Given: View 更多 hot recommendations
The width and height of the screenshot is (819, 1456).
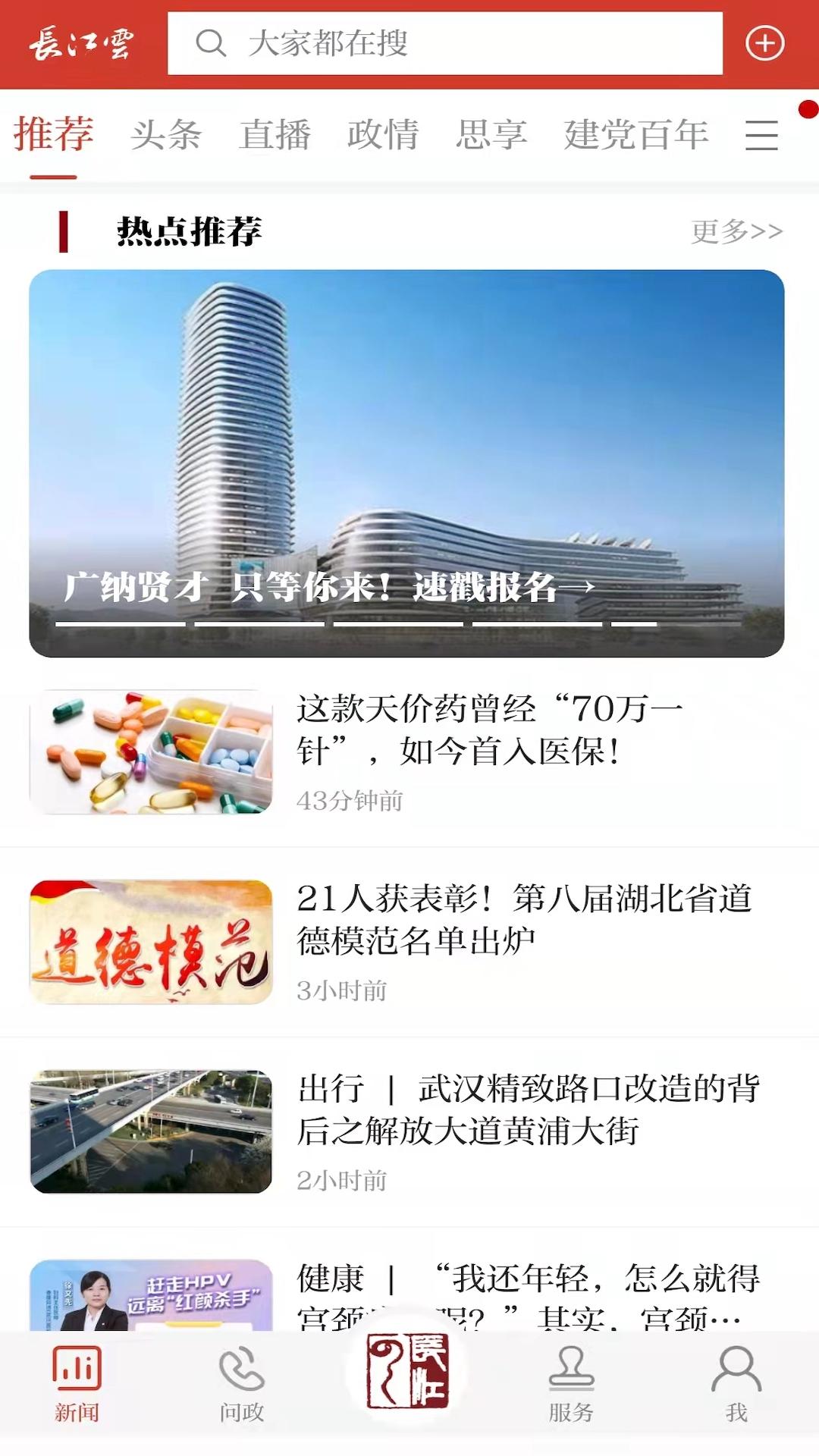Looking at the screenshot, I should pos(736,231).
